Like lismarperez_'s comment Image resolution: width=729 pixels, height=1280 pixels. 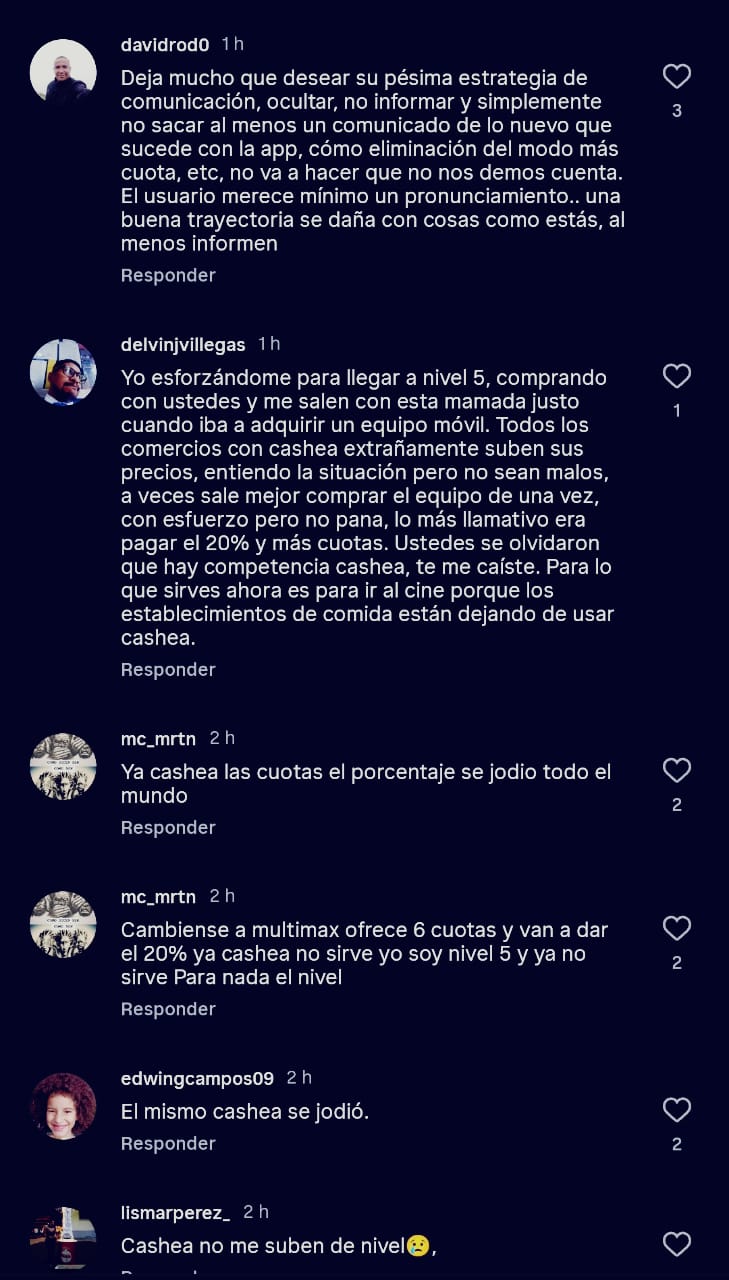point(677,1245)
